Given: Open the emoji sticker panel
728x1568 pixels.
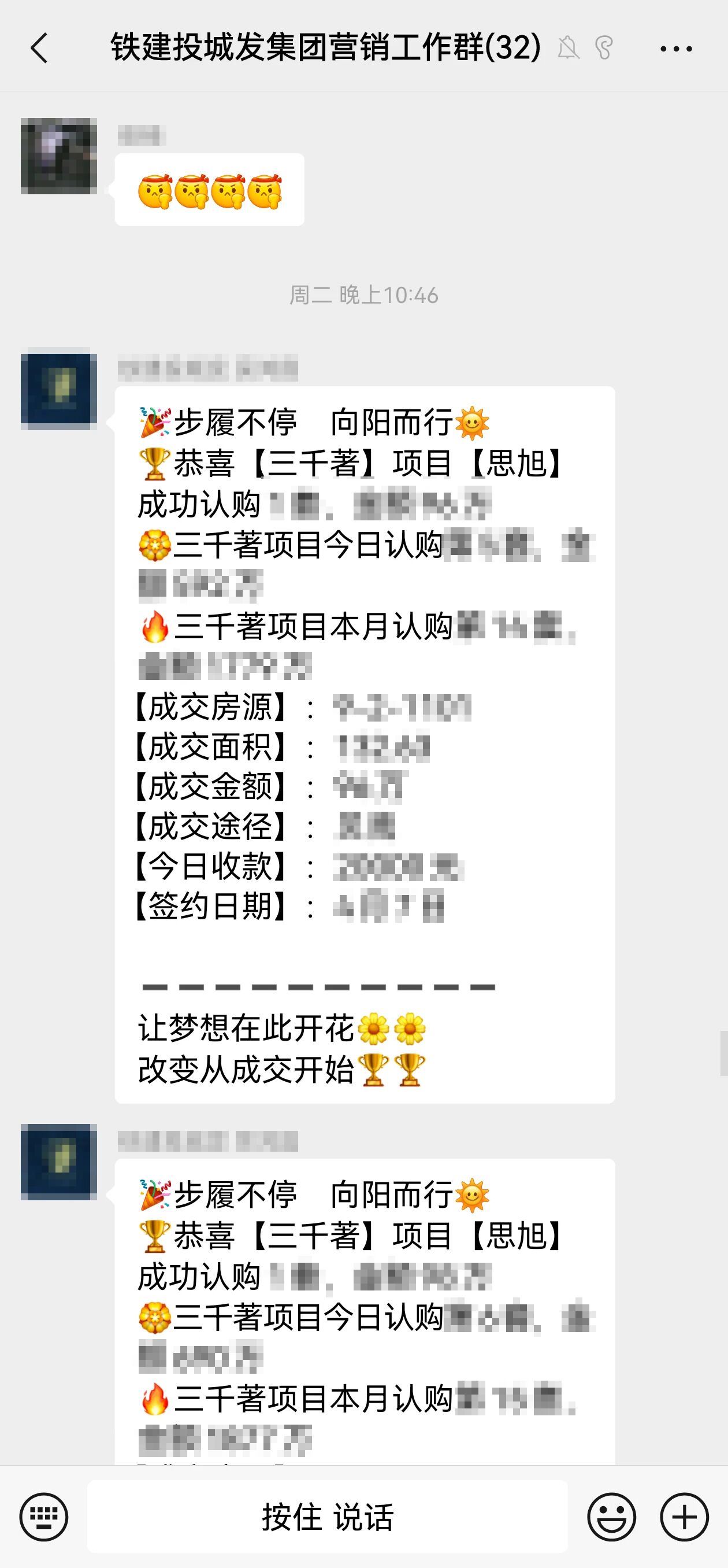Looking at the screenshot, I should coord(611,1517).
